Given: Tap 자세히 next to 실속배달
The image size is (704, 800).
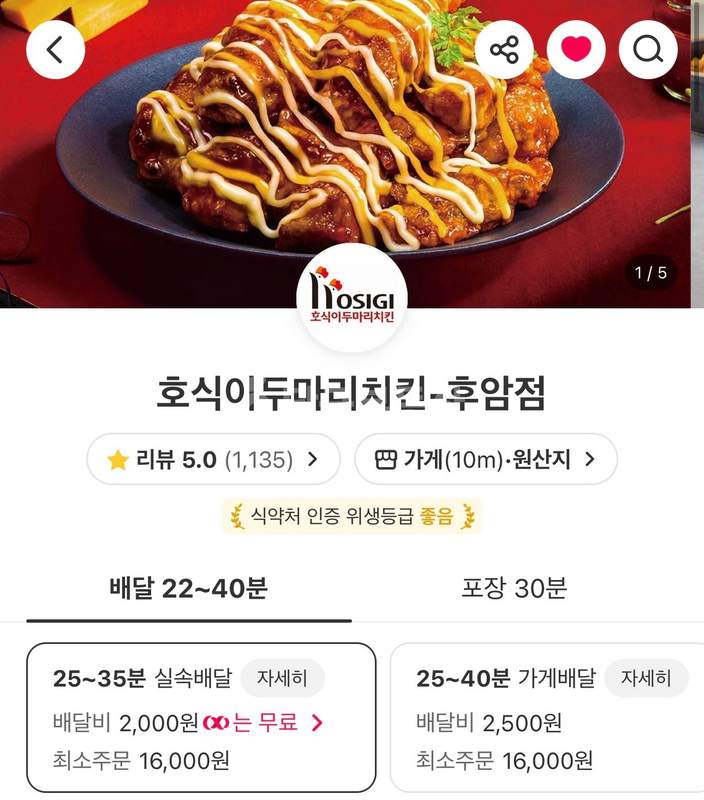Looking at the screenshot, I should coord(282,678).
